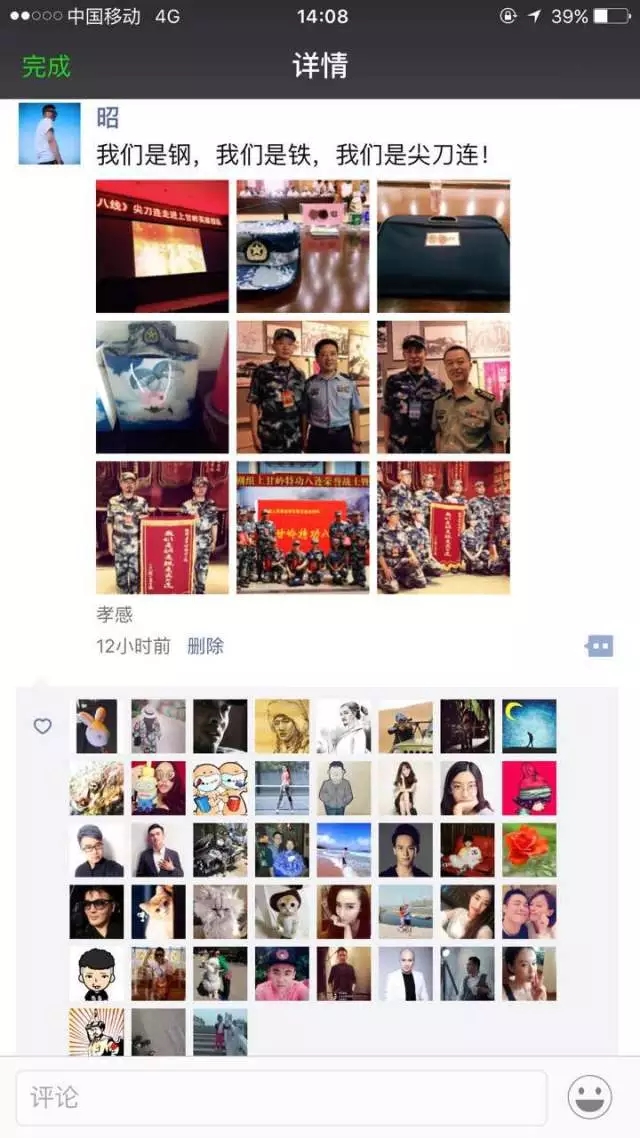Screen dimensions: 640x1138
Task: Open poster 昭's profile avatar
Action: (x=50, y=133)
